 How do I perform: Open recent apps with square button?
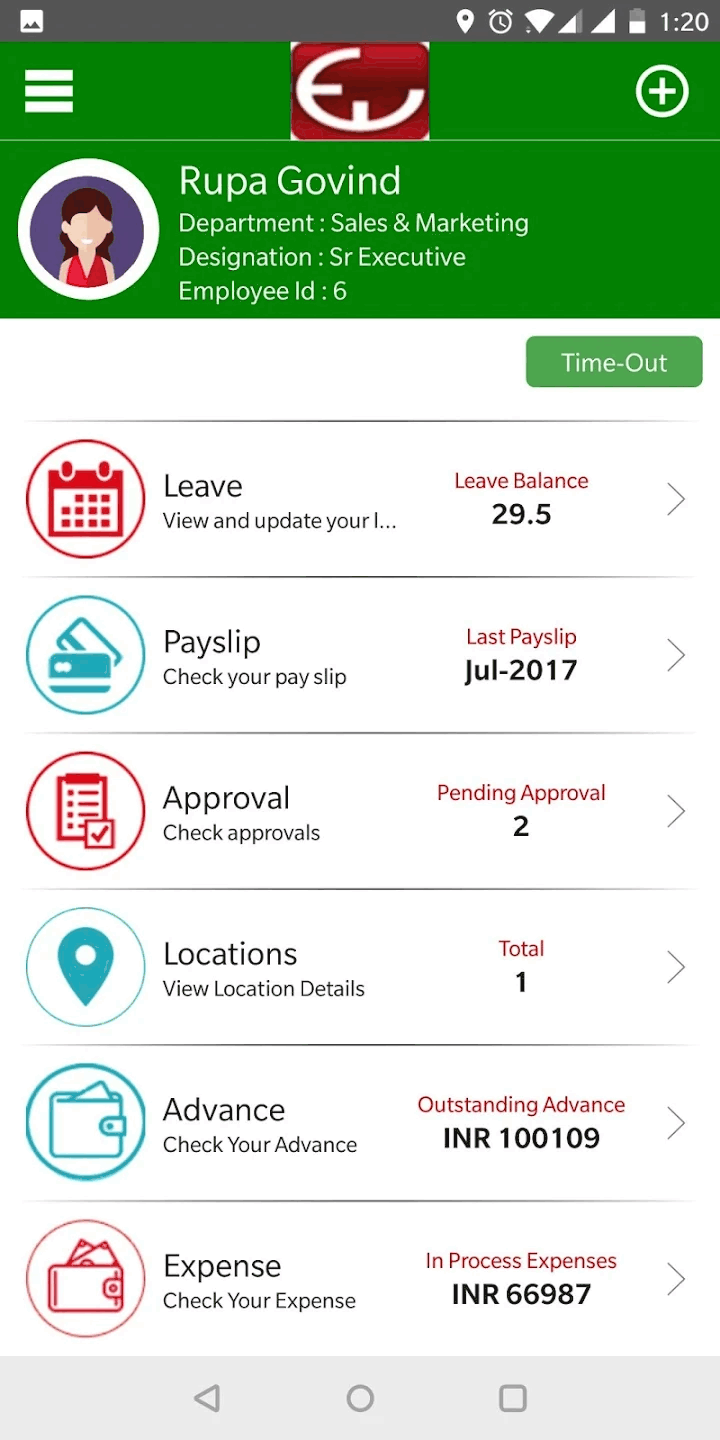[x=513, y=1398]
